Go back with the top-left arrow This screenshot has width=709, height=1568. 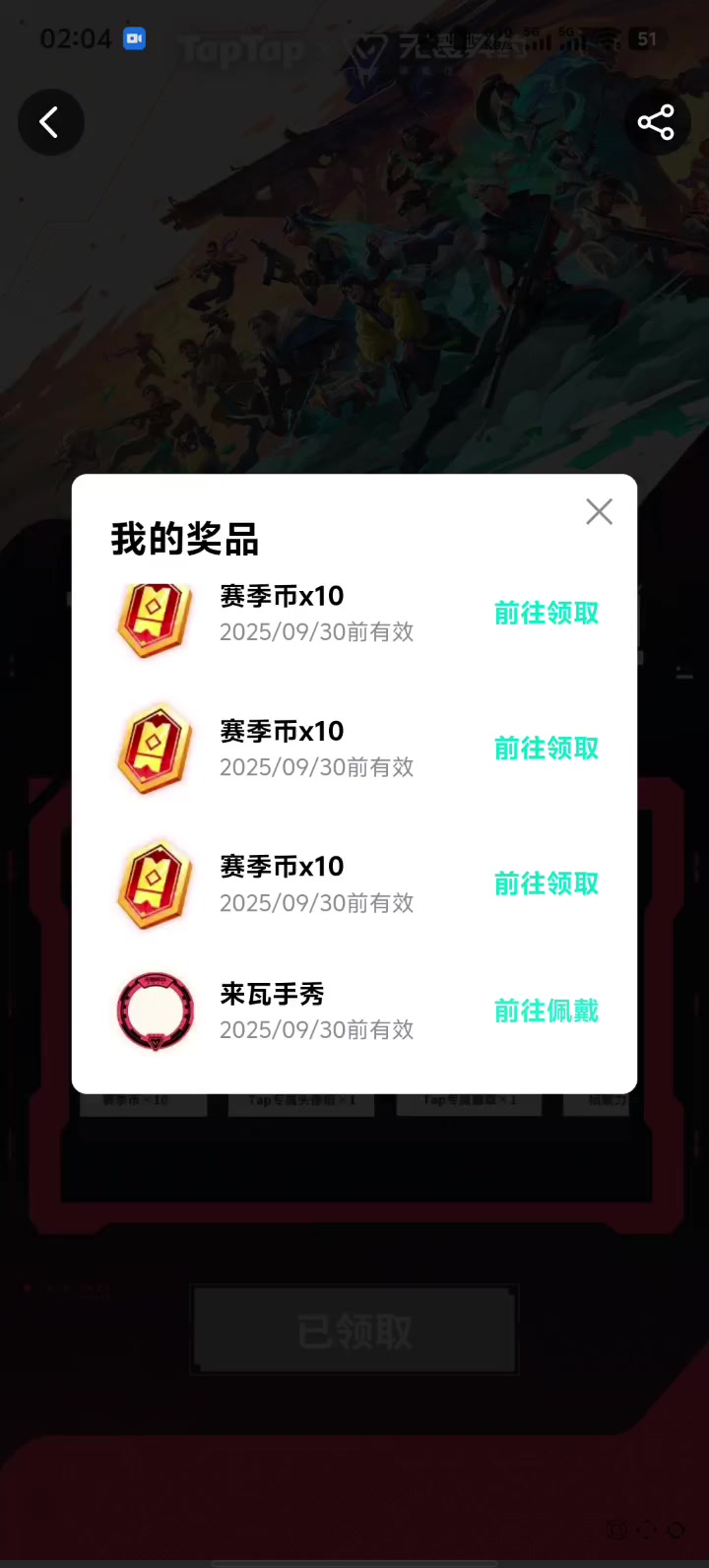point(50,122)
